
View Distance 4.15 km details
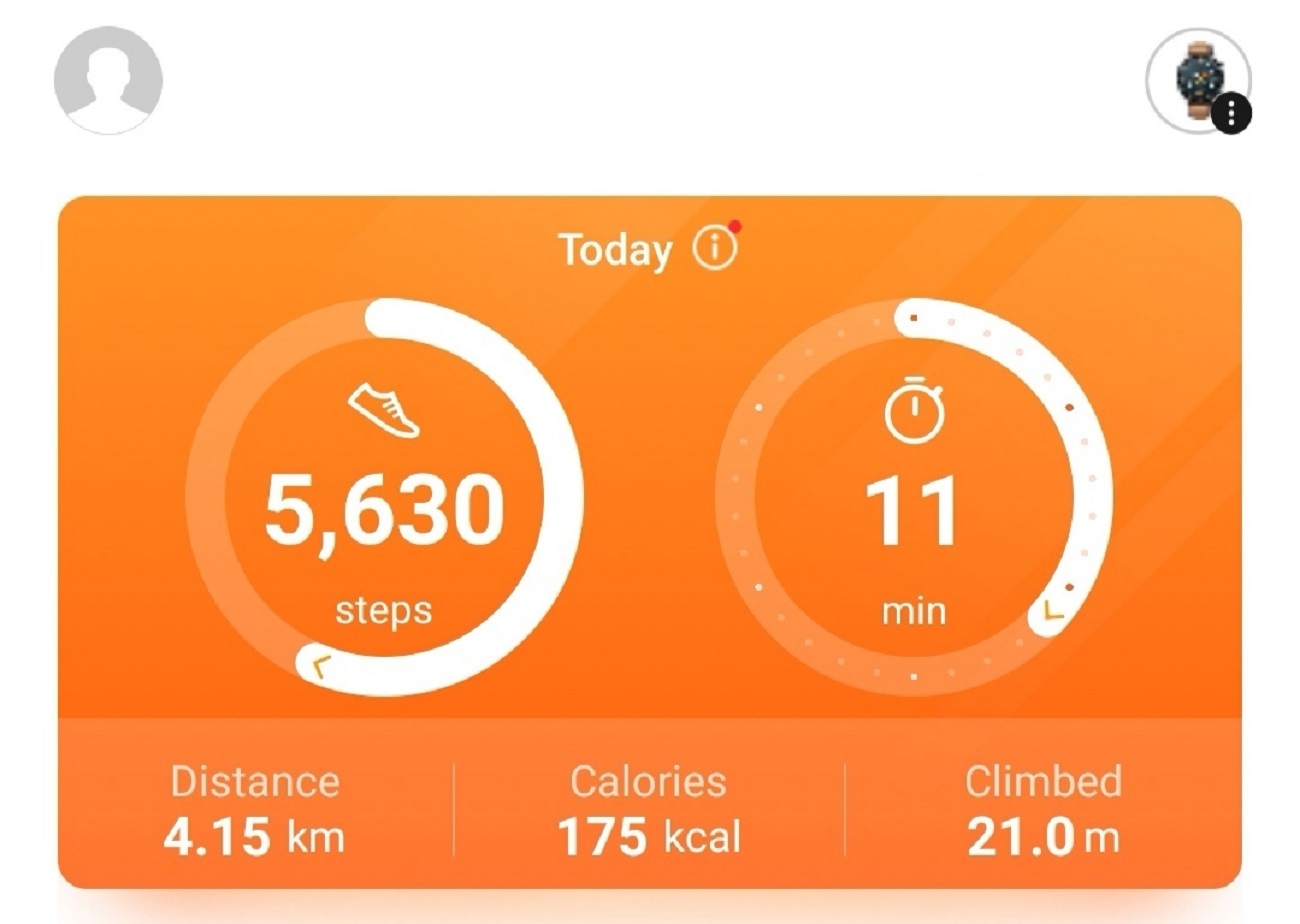pyautogui.click(x=254, y=809)
